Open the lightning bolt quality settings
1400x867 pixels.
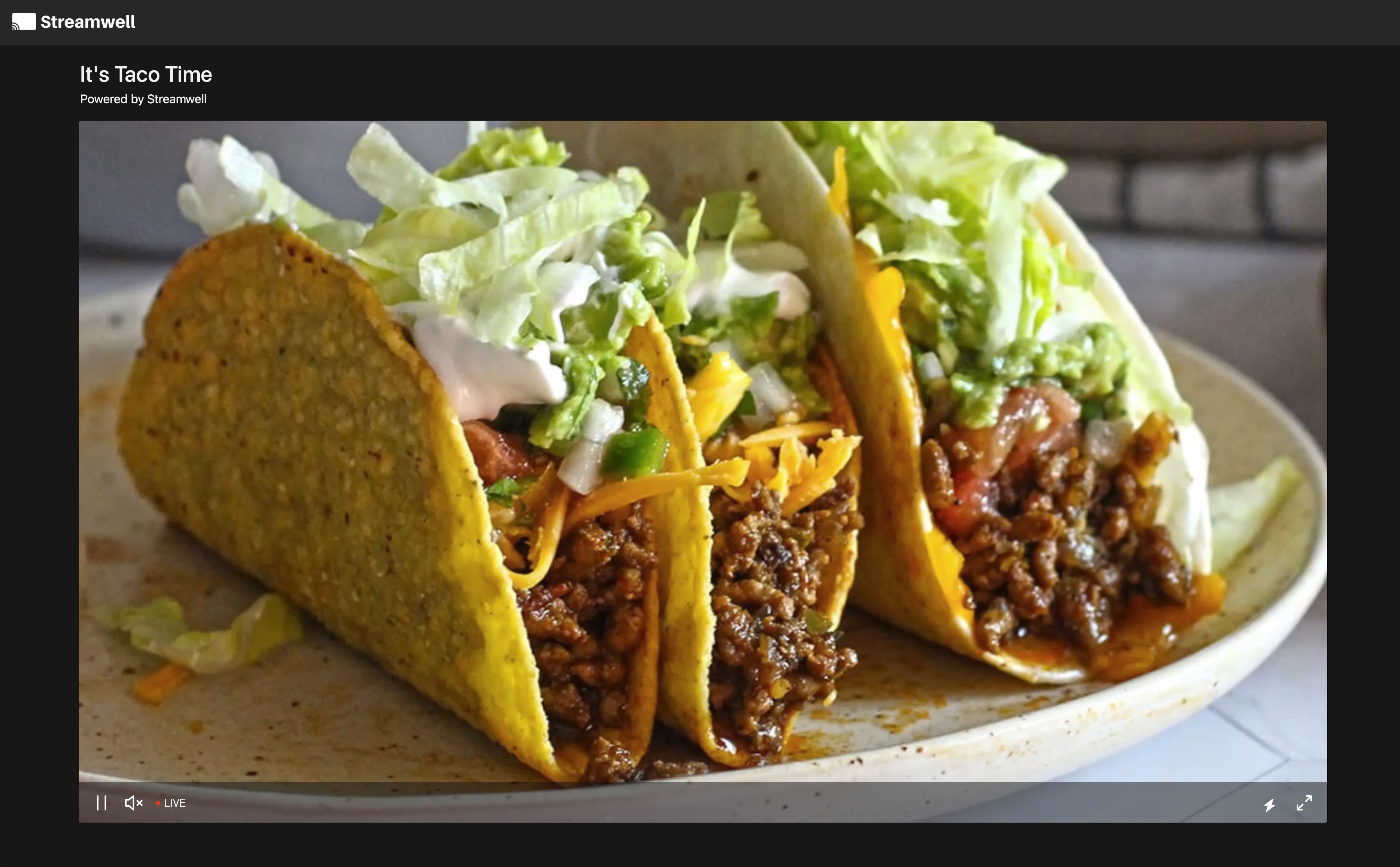pos(1269,805)
